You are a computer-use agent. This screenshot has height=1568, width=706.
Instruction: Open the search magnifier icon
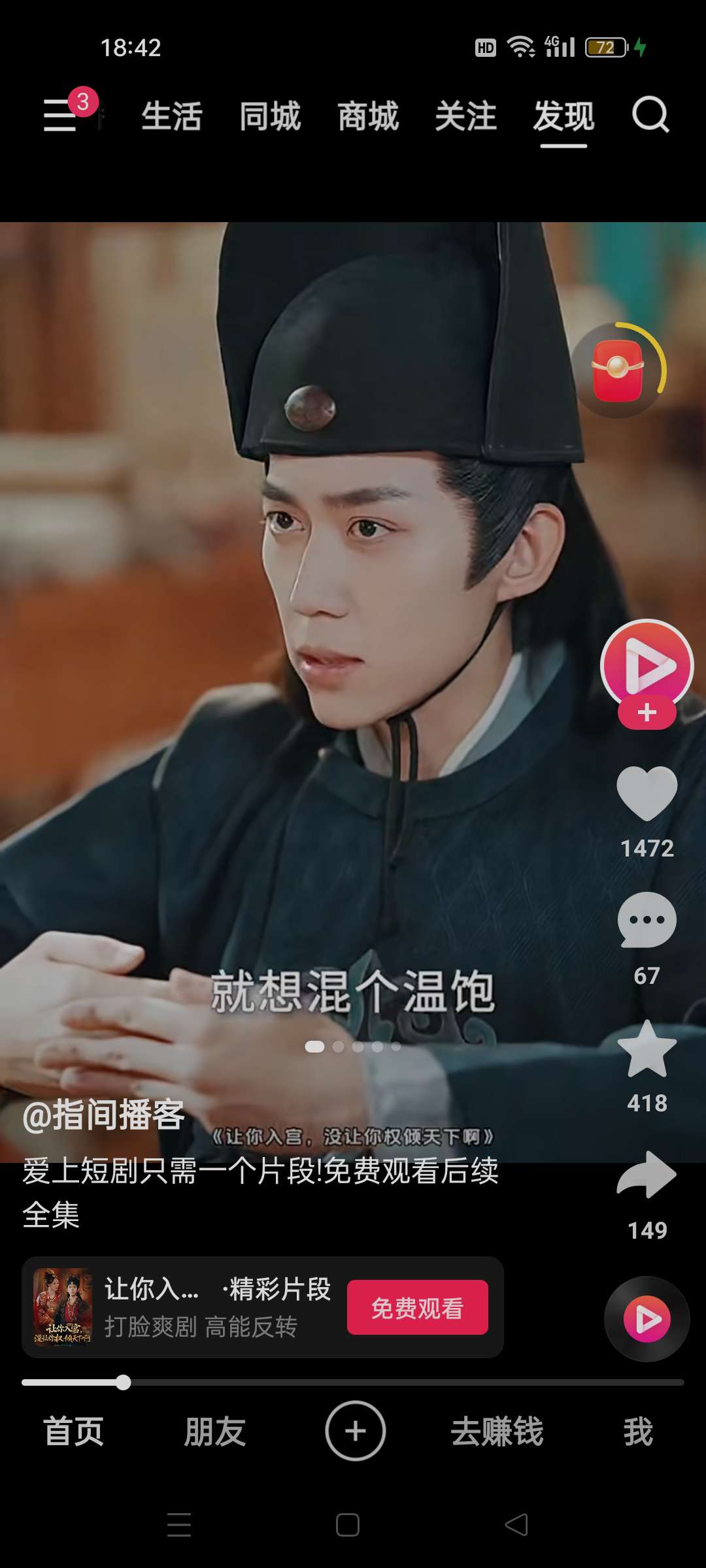click(650, 115)
